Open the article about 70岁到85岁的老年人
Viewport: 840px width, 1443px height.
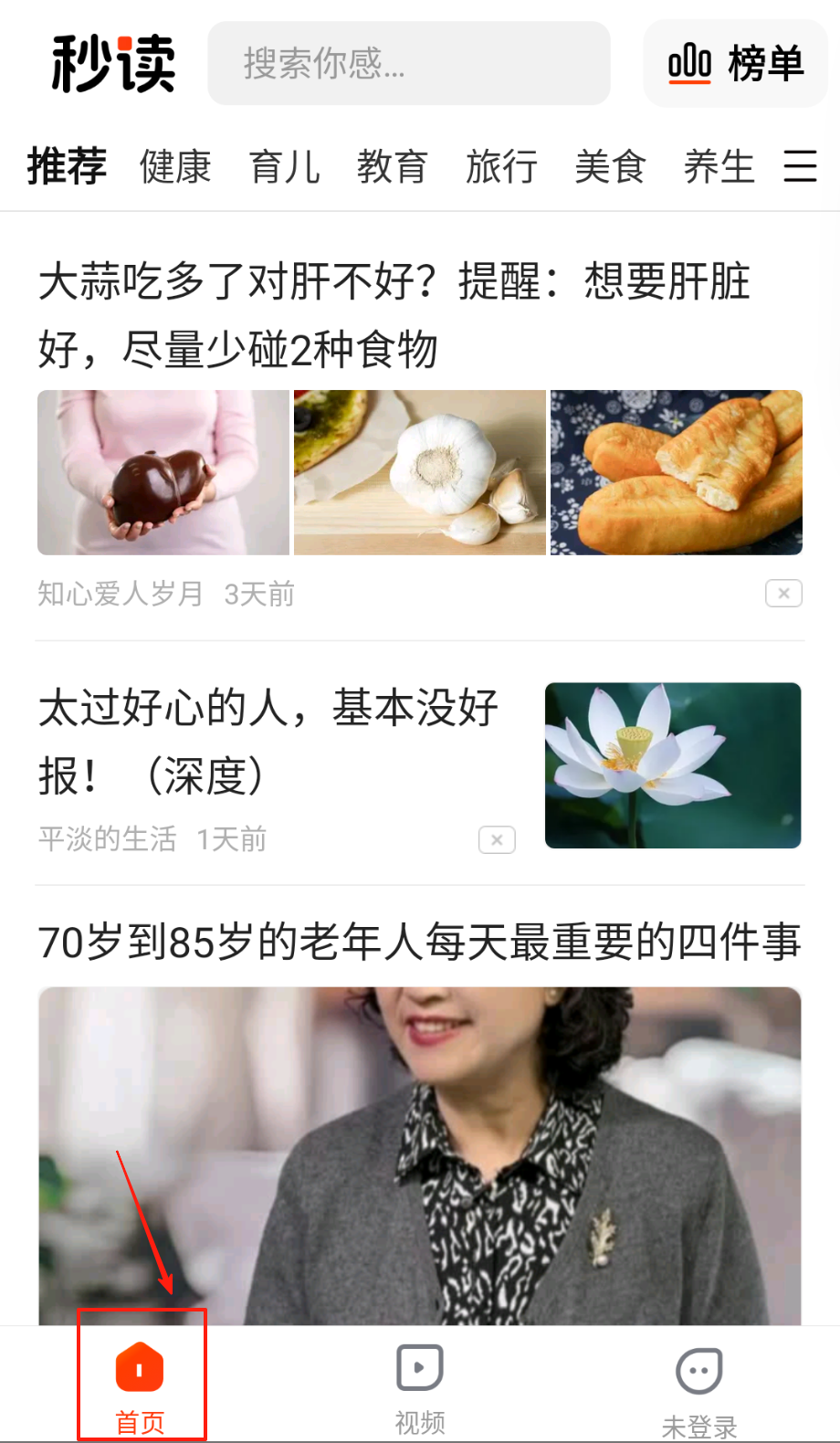419,942
